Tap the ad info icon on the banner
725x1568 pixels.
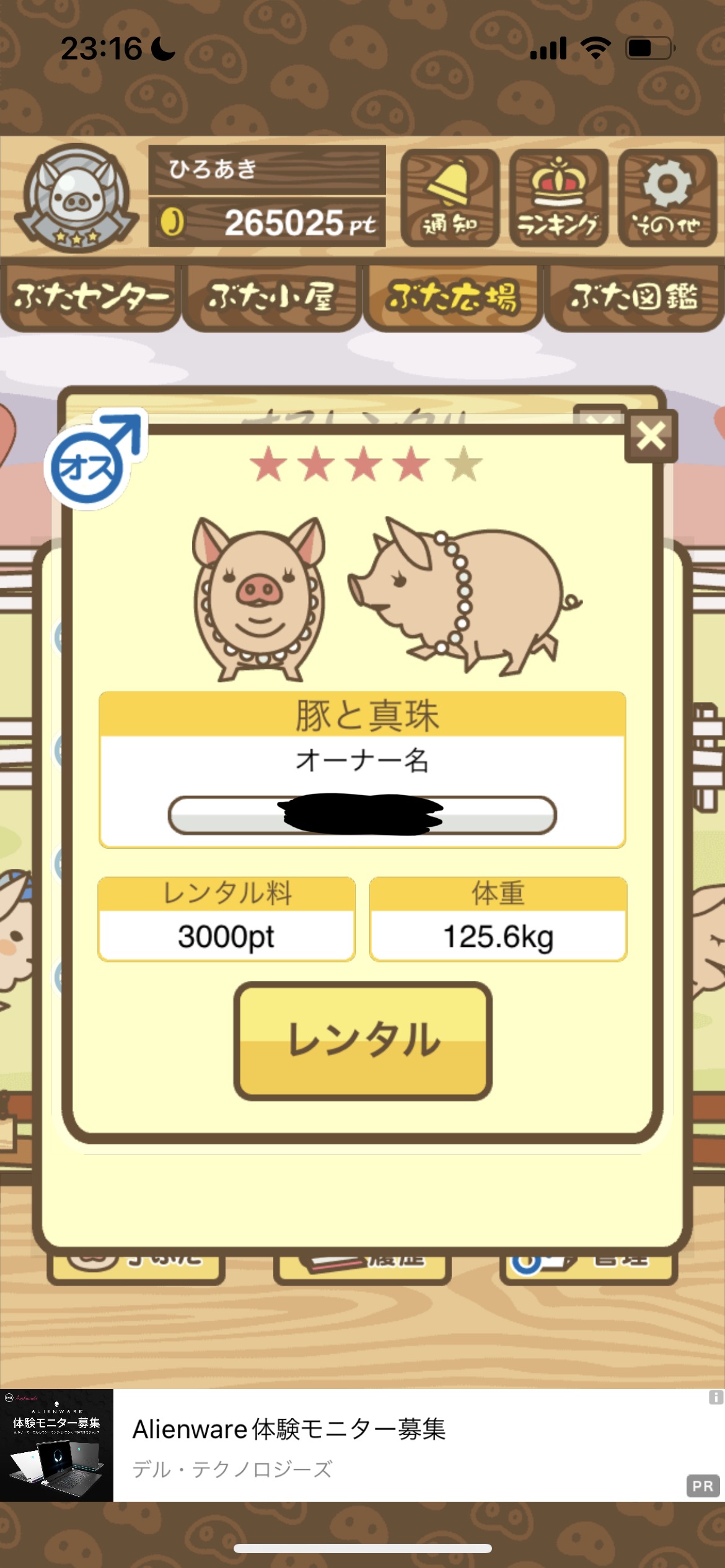pos(716,1397)
